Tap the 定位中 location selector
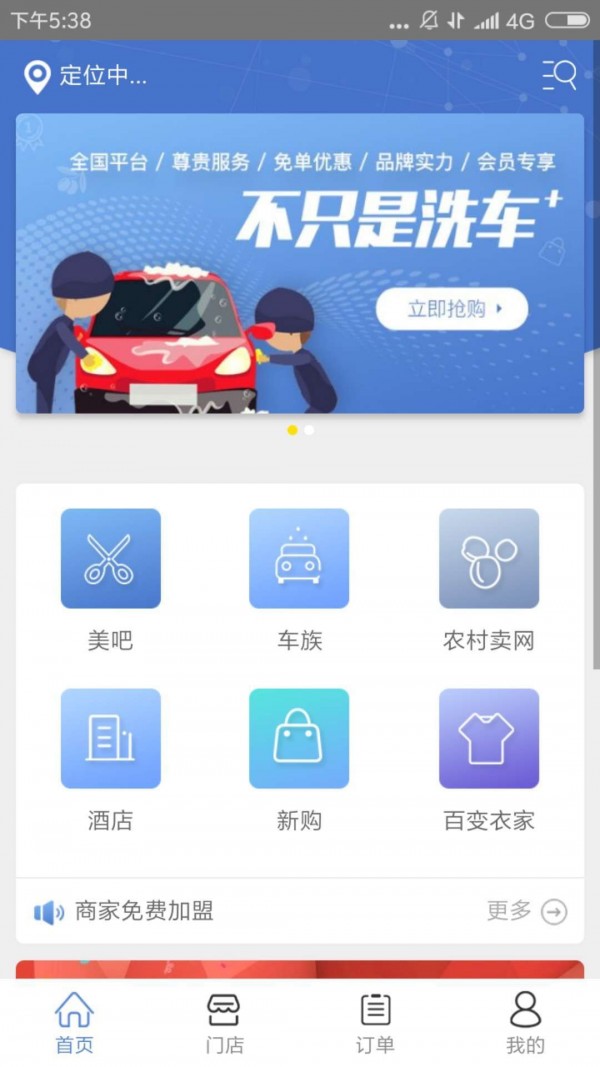The height and width of the screenshot is (1067, 600). (87, 76)
